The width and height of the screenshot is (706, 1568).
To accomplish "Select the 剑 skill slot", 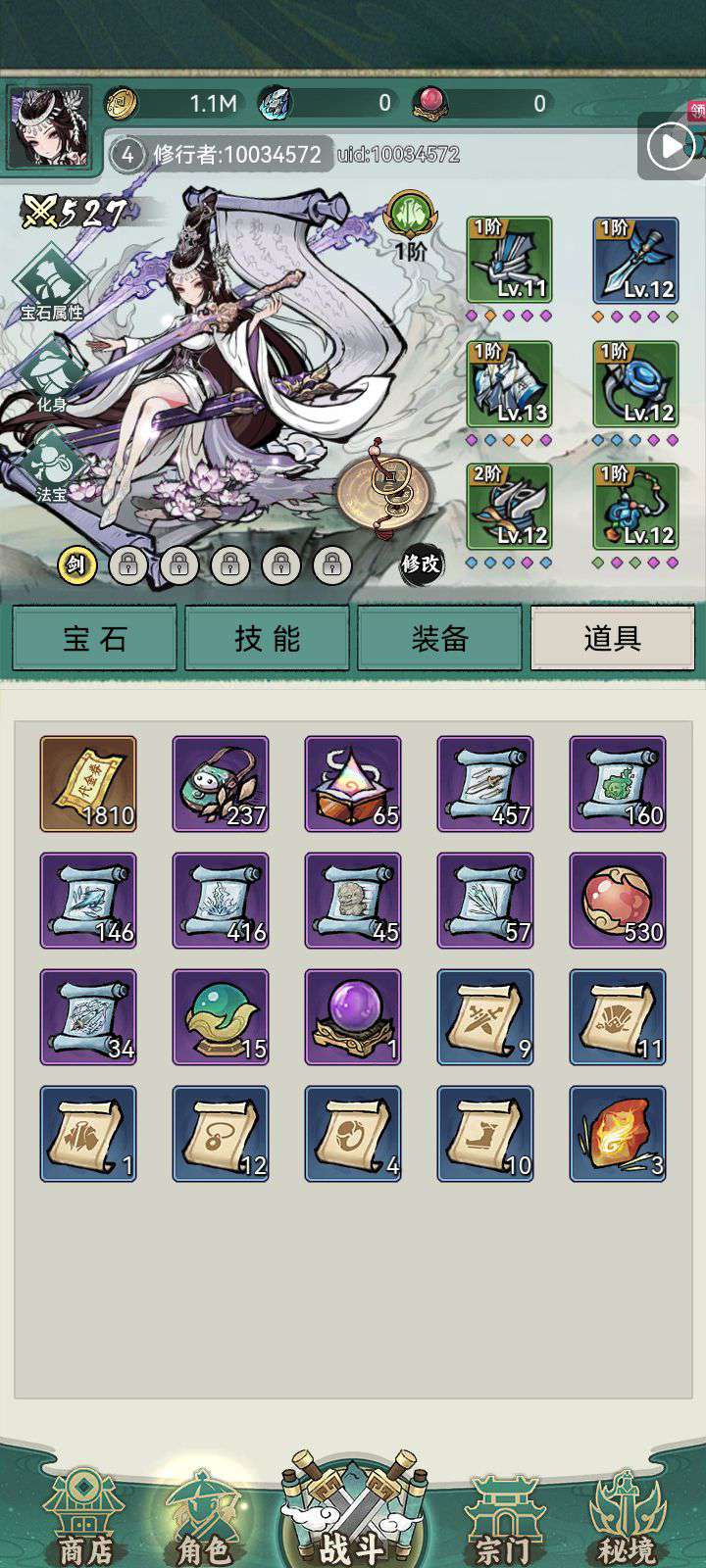I will pyautogui.click(x=76, y=564).
